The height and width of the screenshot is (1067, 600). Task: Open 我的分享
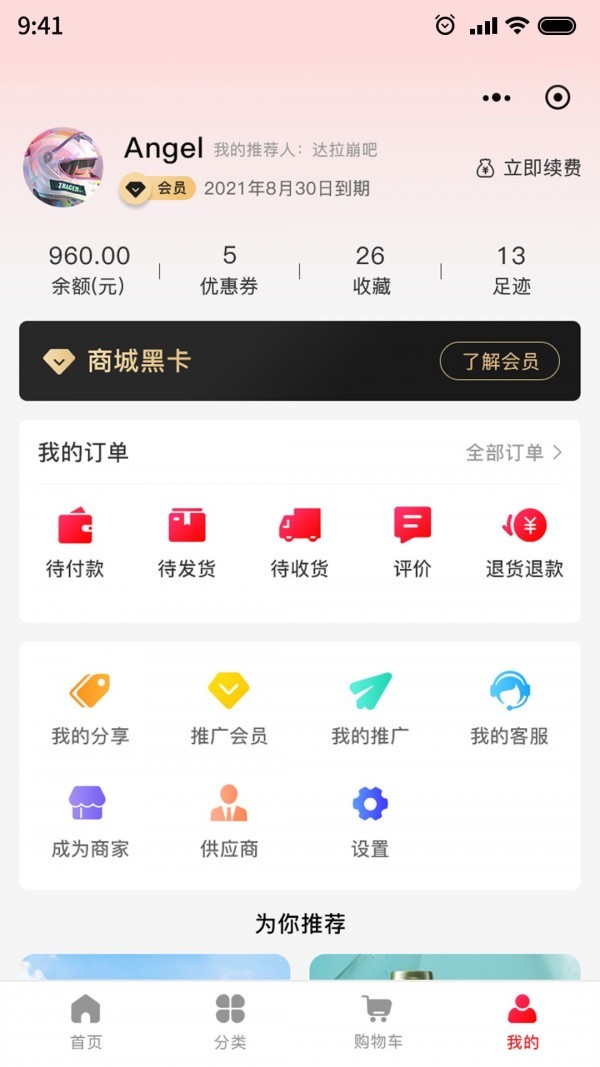coord(90,710)
